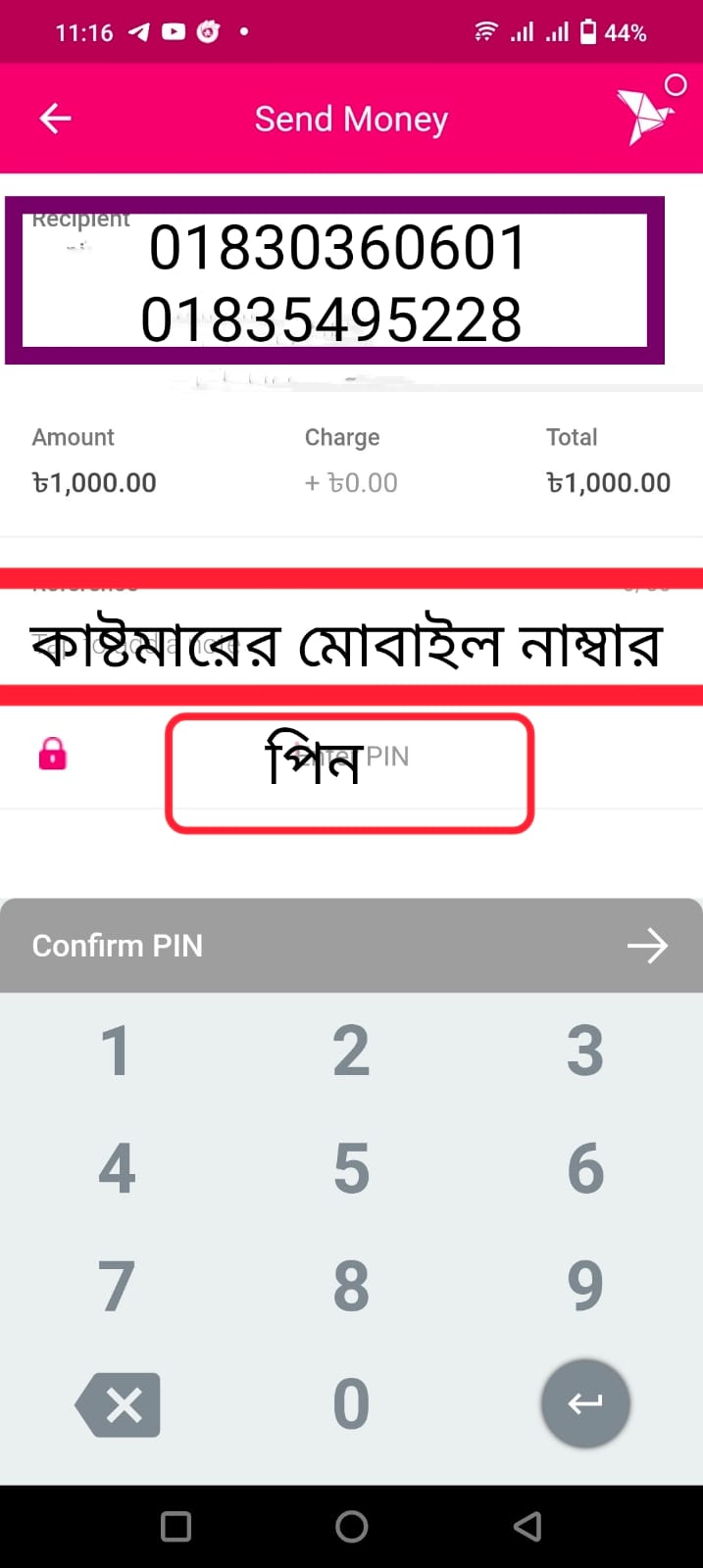Enter digit 4 on the keypad

[x=116, y=1168]
